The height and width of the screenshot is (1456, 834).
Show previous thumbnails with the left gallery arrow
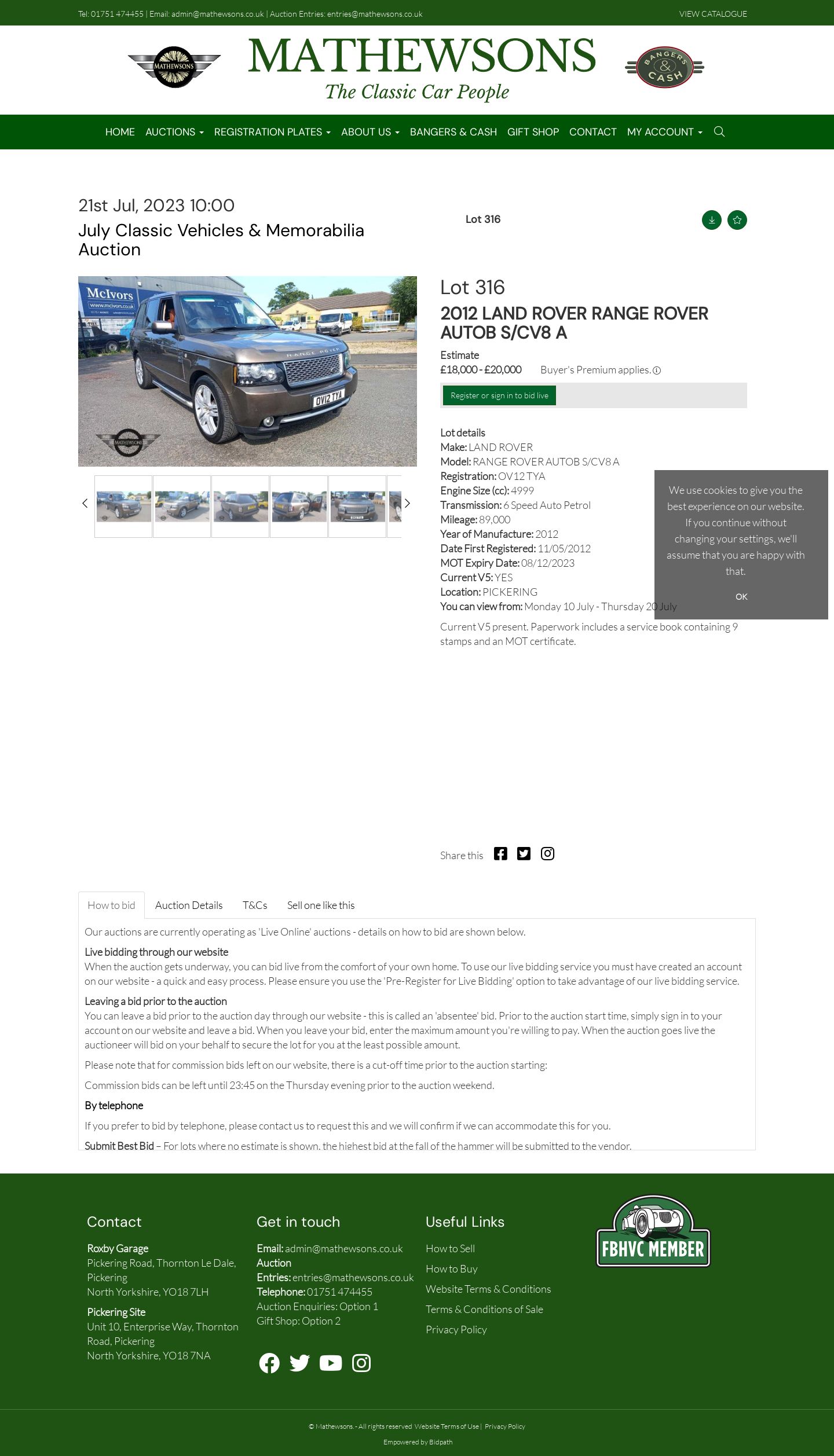(x=85, y=504)
